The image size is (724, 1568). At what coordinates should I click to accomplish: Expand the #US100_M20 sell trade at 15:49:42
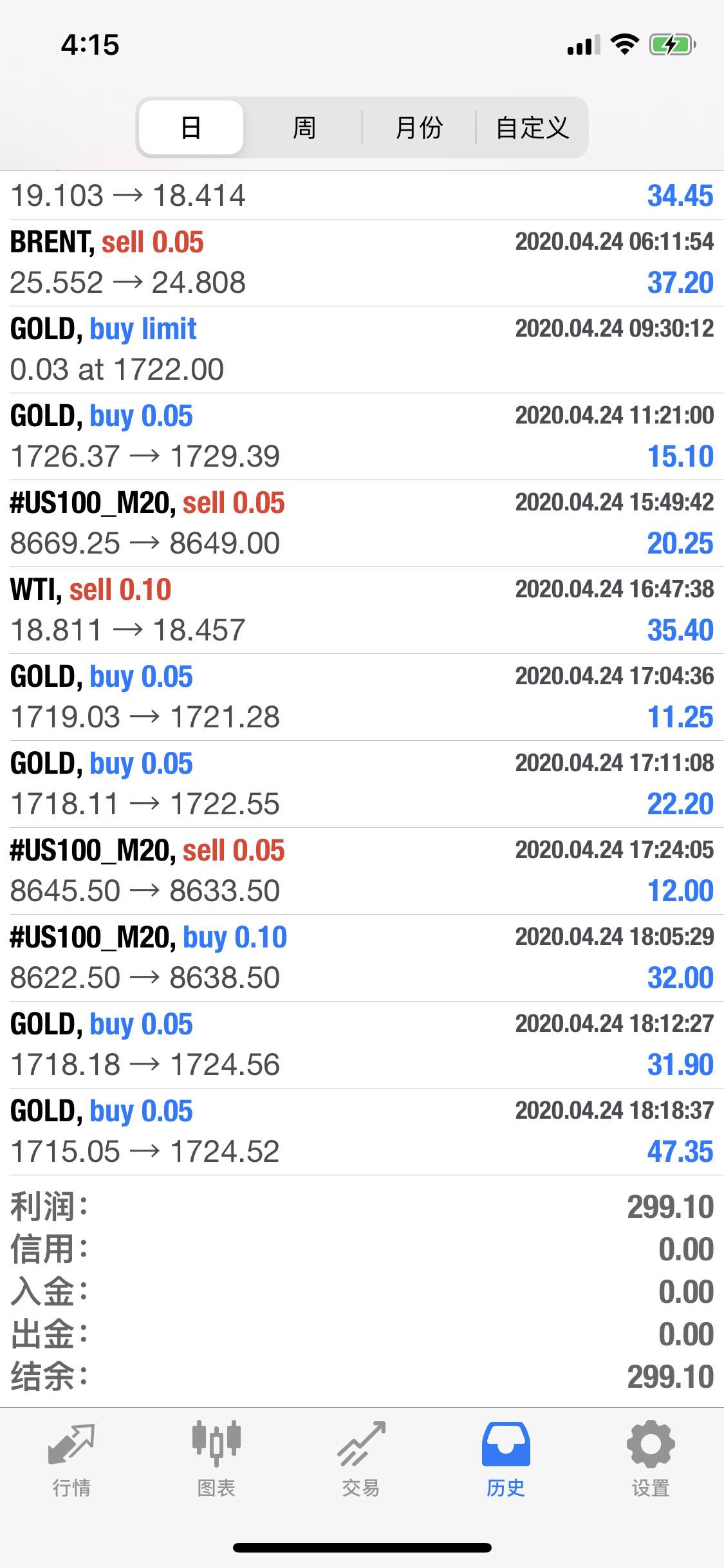tap(362, 523)
